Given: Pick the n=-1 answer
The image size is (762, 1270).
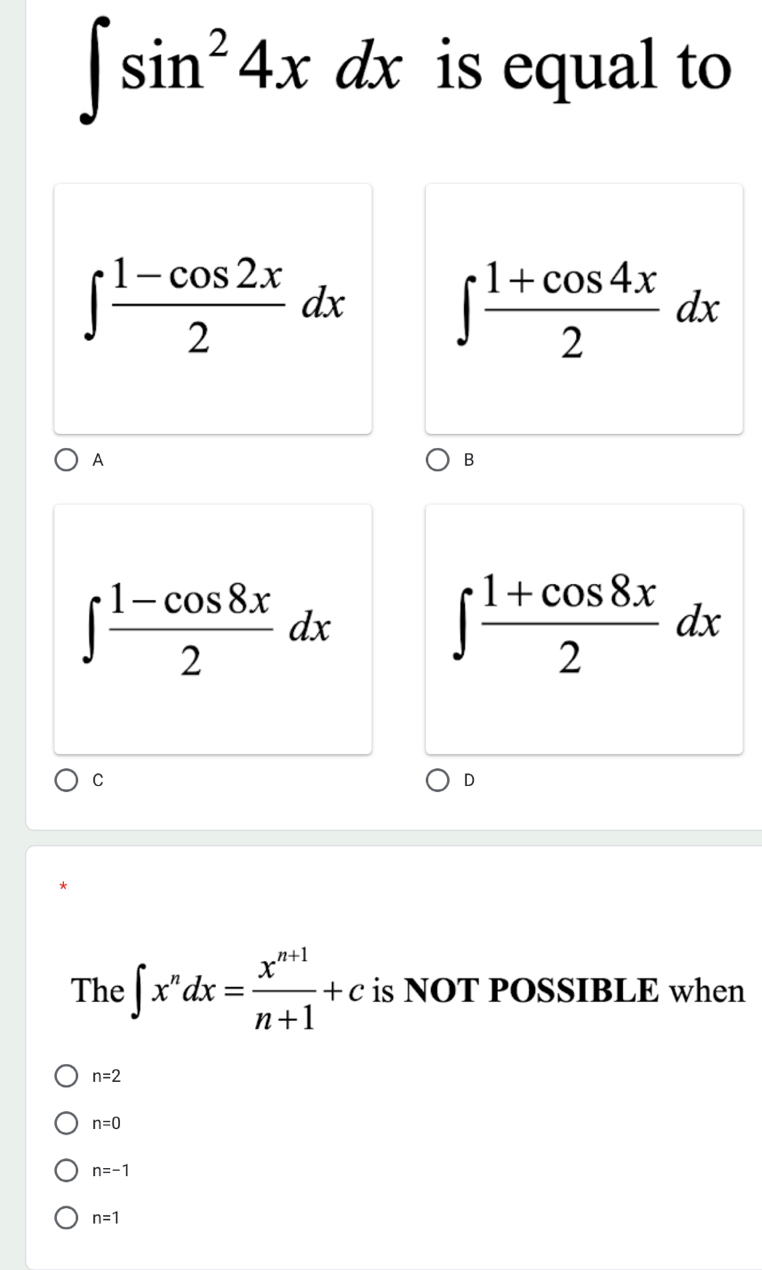Looking at the screenshot, I should coord(67,1170).
